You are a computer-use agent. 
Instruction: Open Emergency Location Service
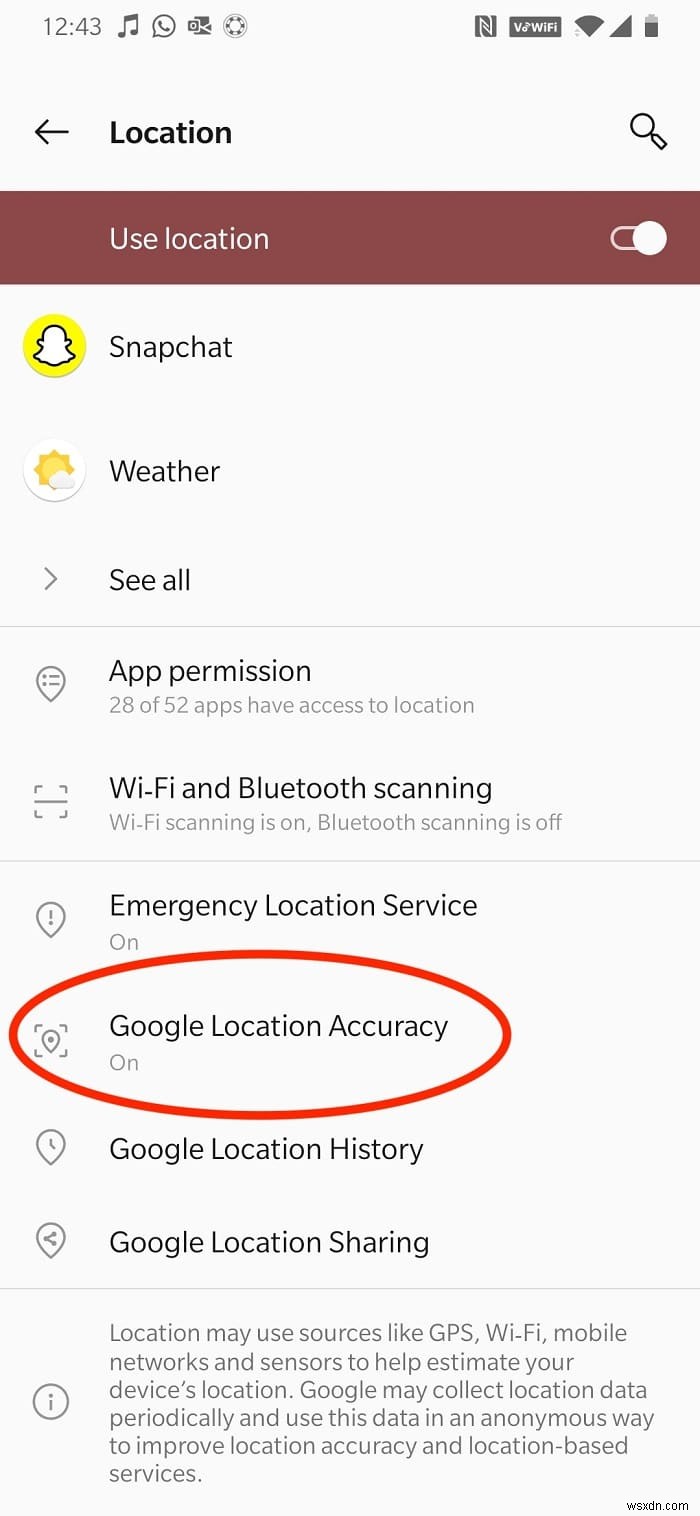point(293,920)
